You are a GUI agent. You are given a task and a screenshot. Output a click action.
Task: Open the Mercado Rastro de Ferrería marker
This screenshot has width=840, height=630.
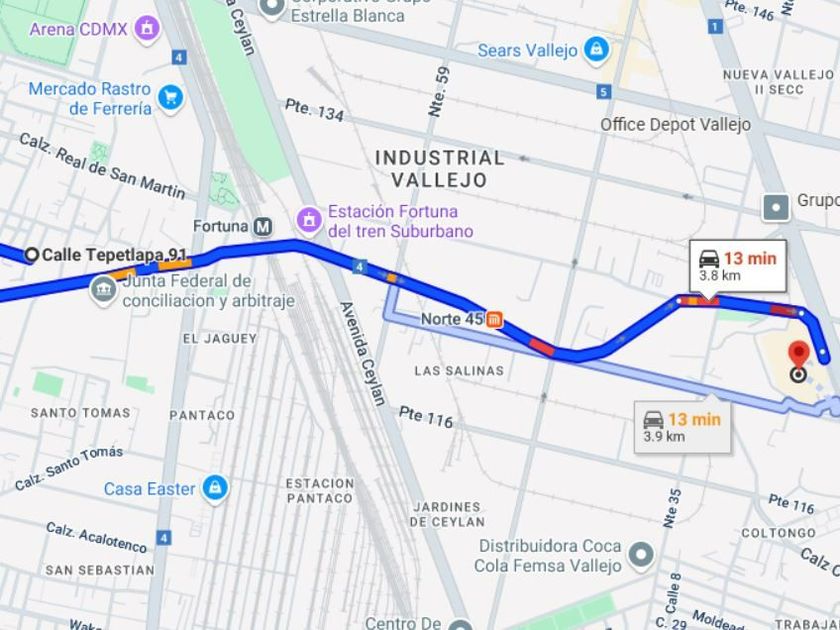click(171, 98)
